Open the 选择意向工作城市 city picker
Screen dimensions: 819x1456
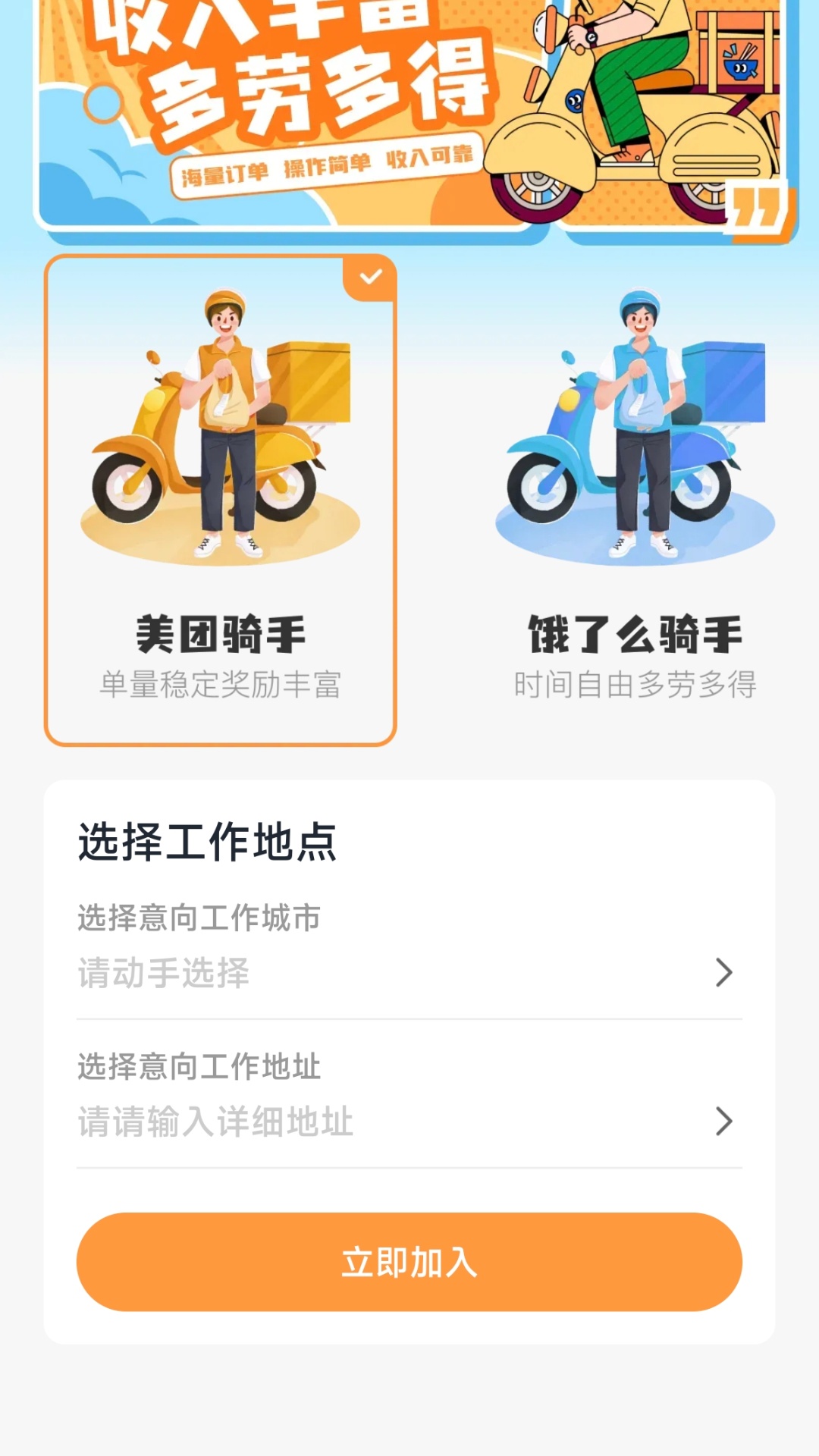pyautogui.click(x=409, y=972)
